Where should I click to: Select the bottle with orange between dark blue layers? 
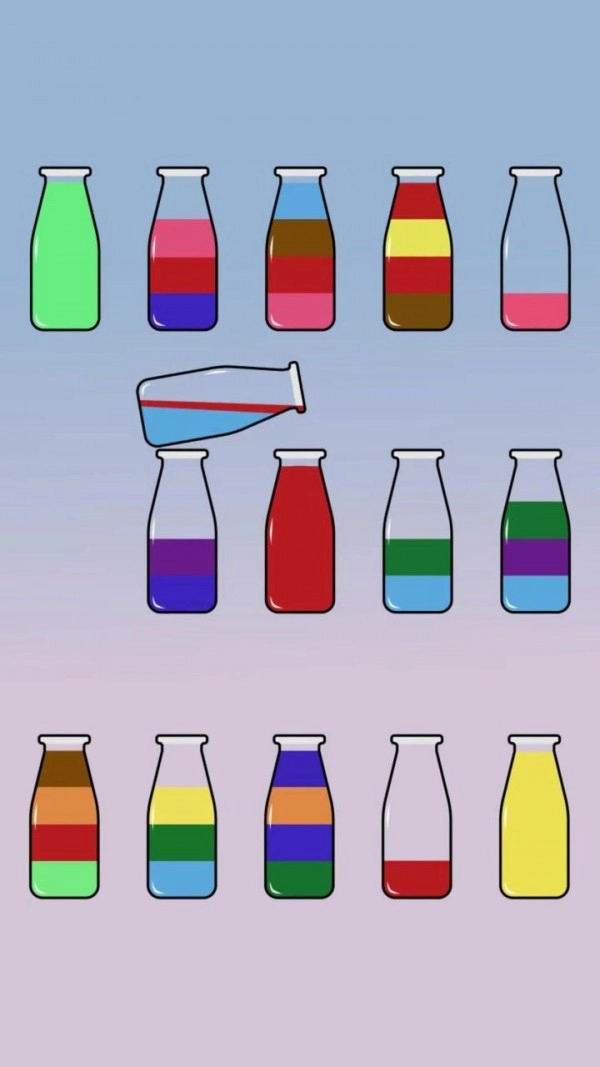coord(300,818)
